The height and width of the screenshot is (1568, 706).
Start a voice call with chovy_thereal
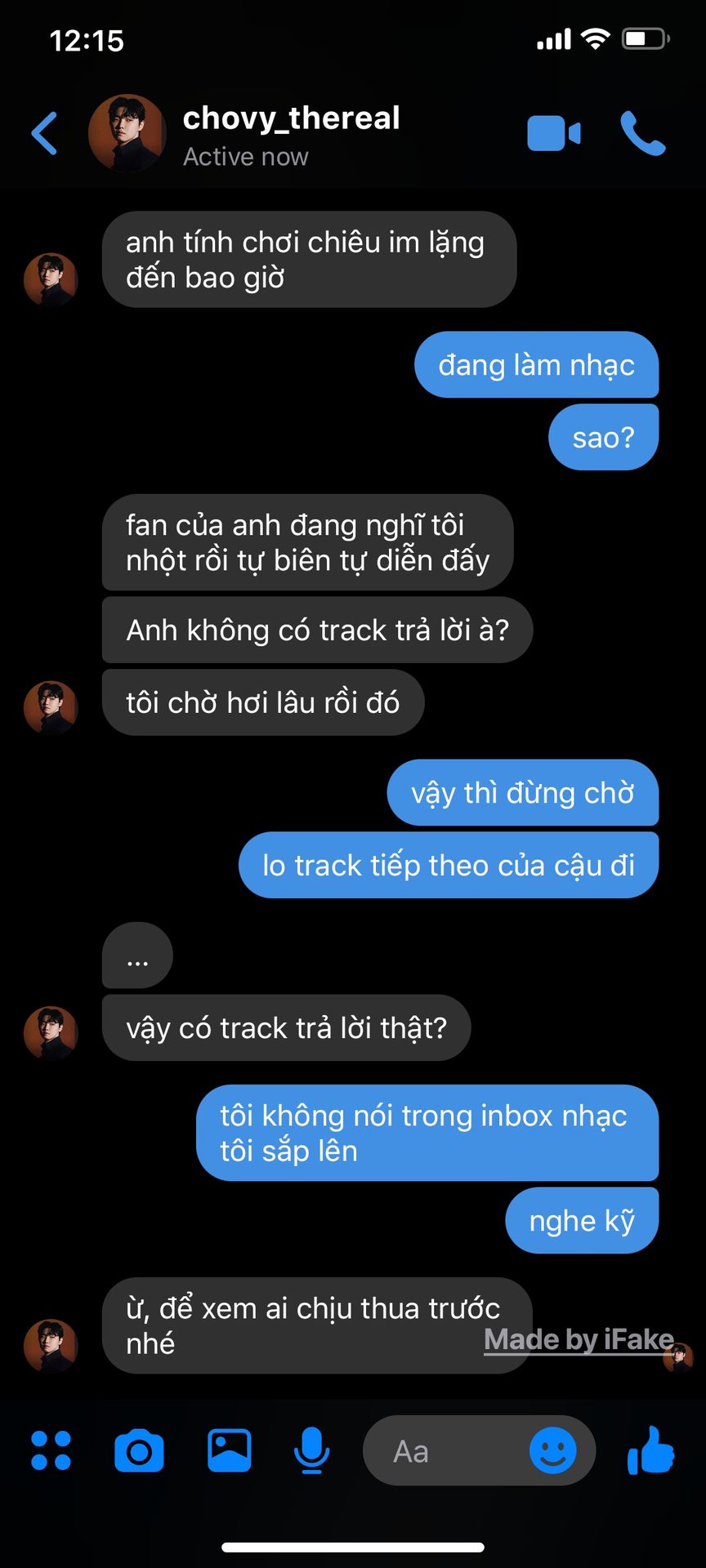[643, 133]
